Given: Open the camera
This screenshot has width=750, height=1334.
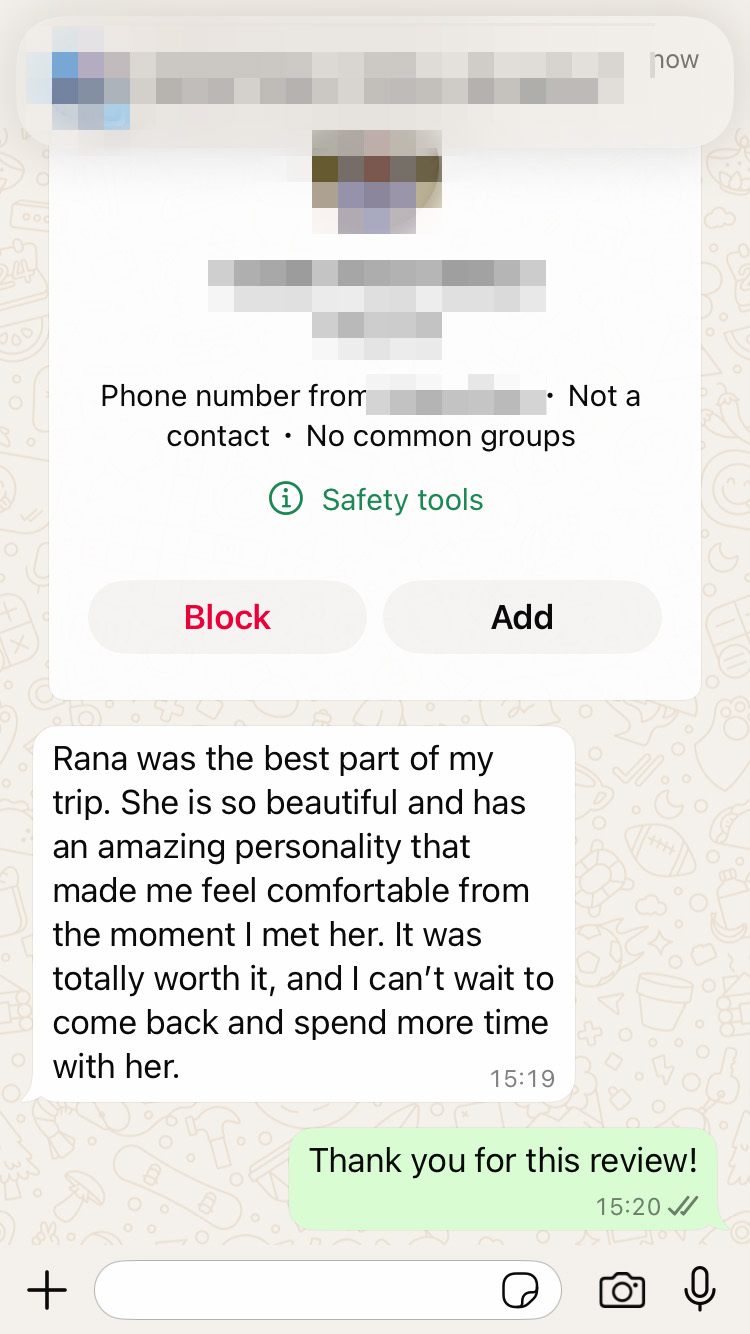Looking at the screenshot, I should tap(622, 1290).
